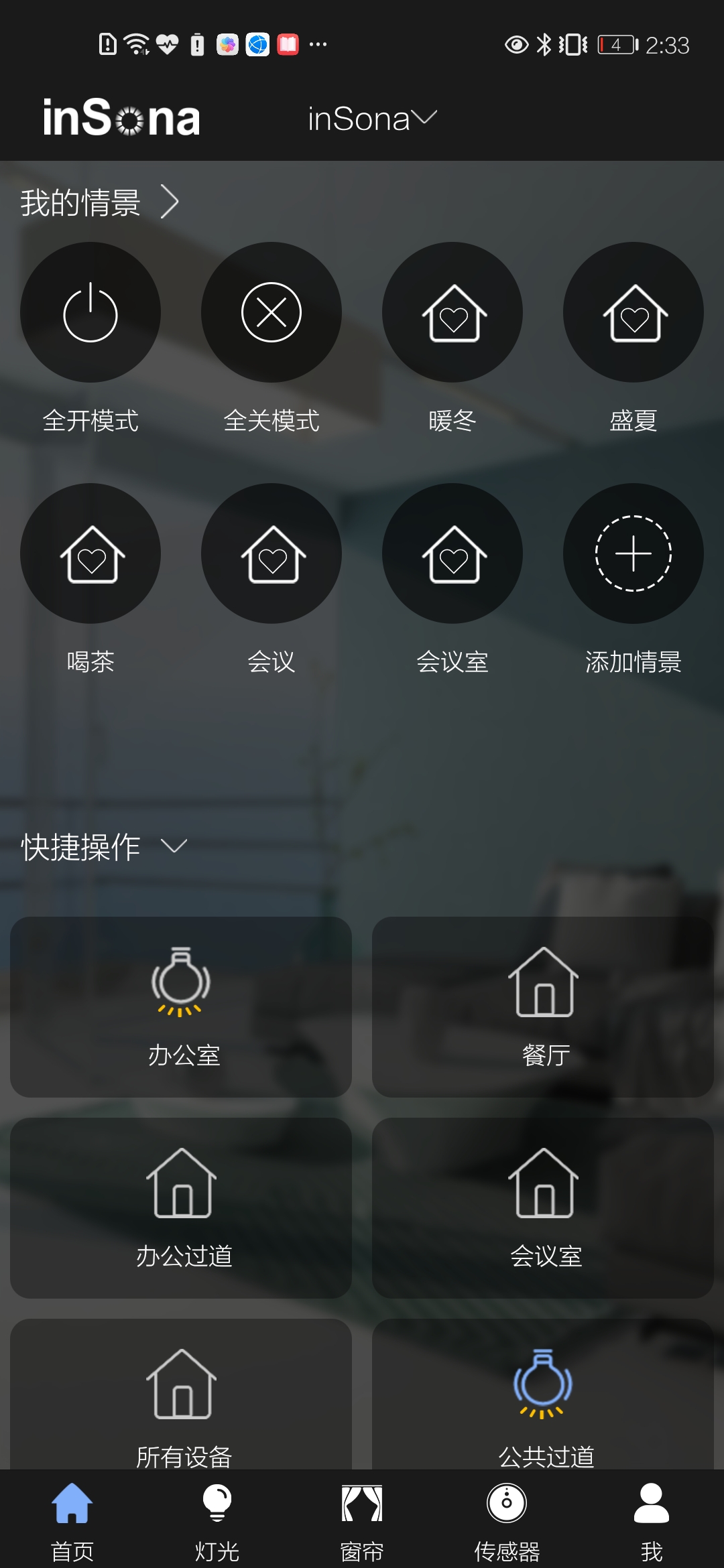
Task: Toggle the 公共过道 light tile
Action: (543, 1407)
